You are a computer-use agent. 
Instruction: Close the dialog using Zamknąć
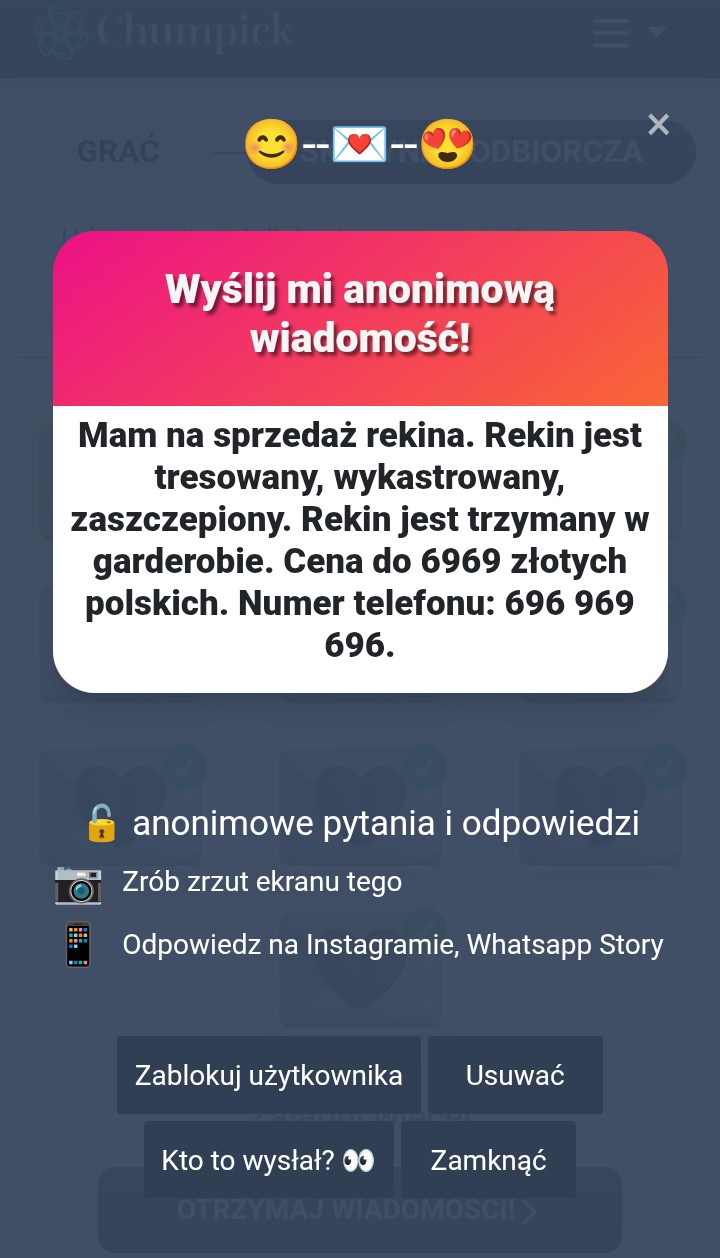488,1160
